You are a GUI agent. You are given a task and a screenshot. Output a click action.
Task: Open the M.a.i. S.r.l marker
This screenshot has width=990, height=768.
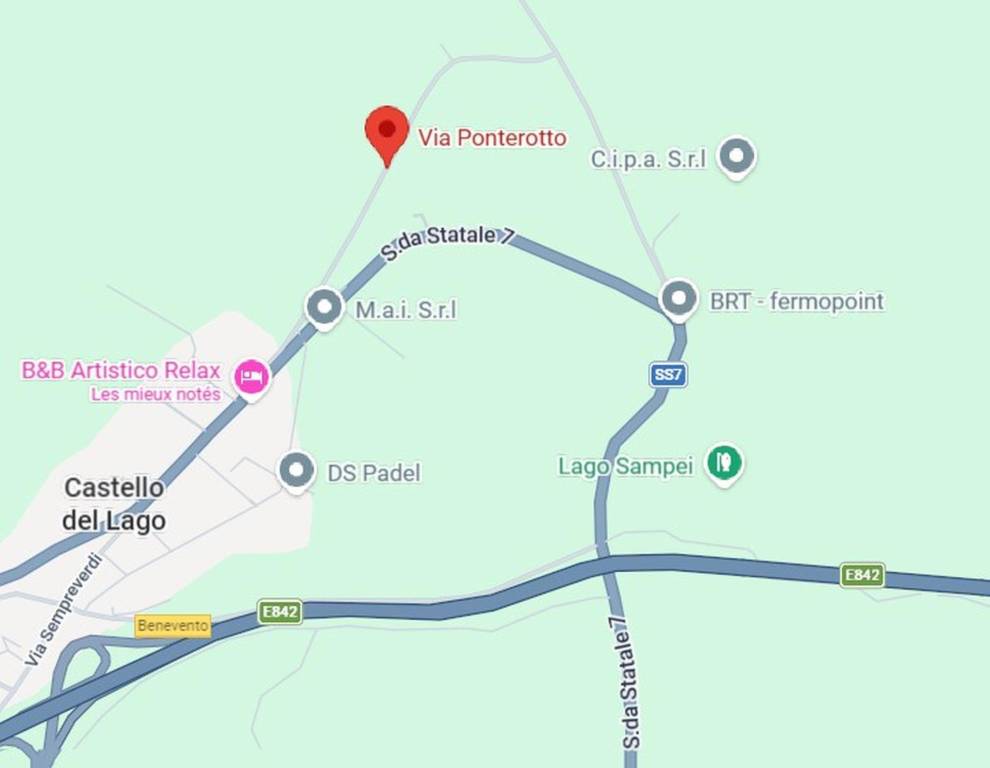[x=324, y=307]
